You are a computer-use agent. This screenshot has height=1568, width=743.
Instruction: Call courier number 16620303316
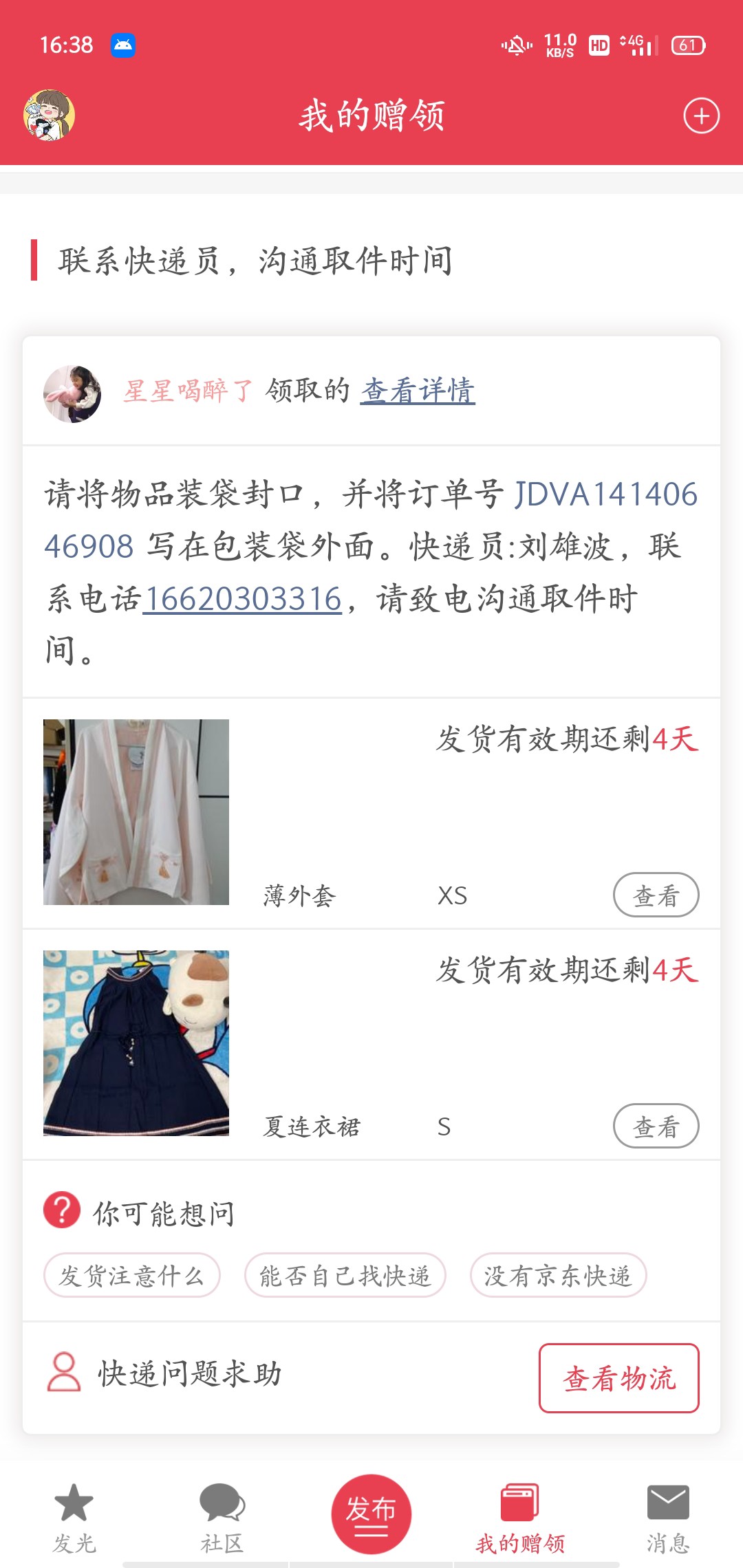242,598
